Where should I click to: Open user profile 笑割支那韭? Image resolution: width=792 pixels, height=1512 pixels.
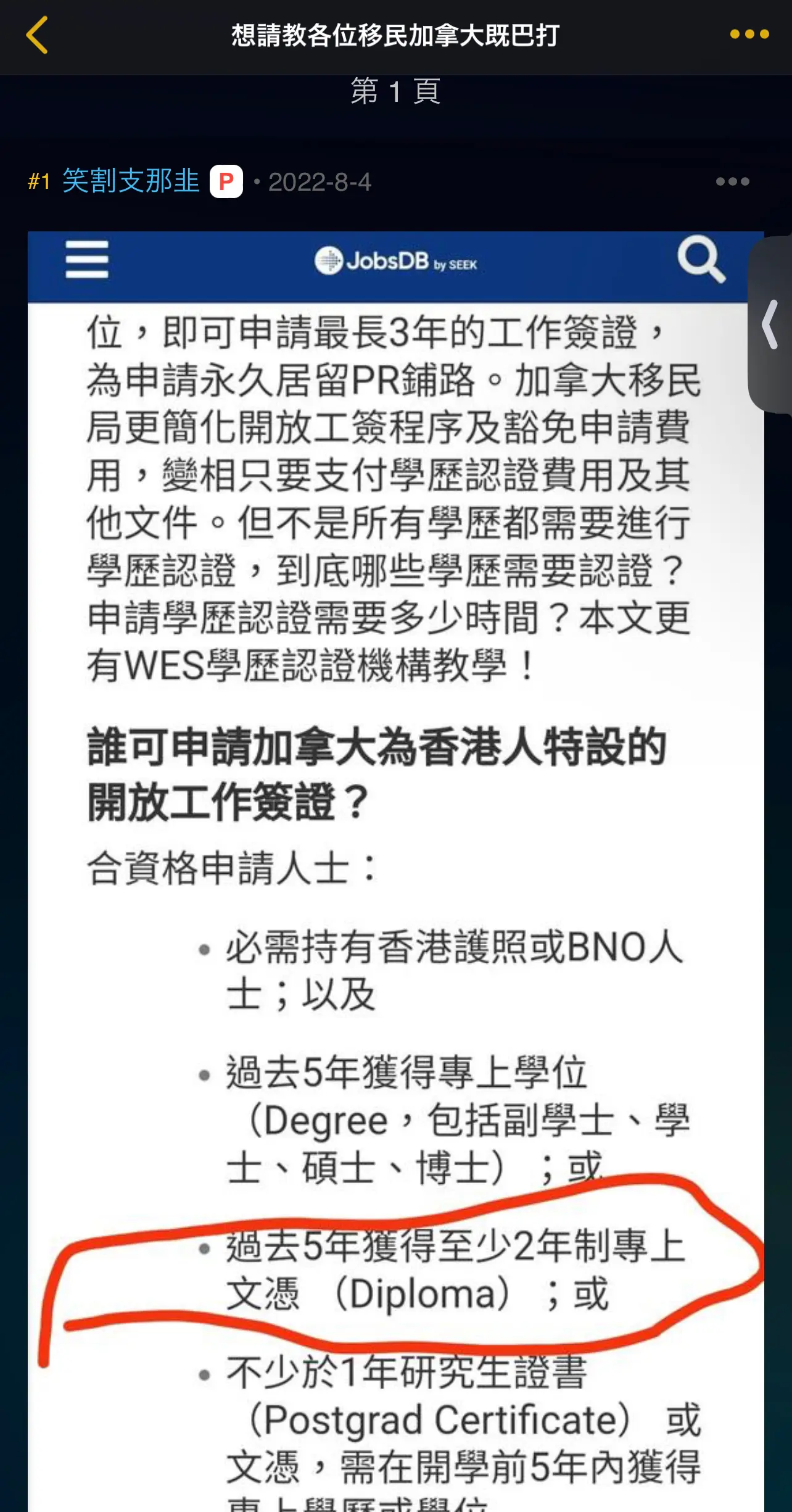coord(131,181)
